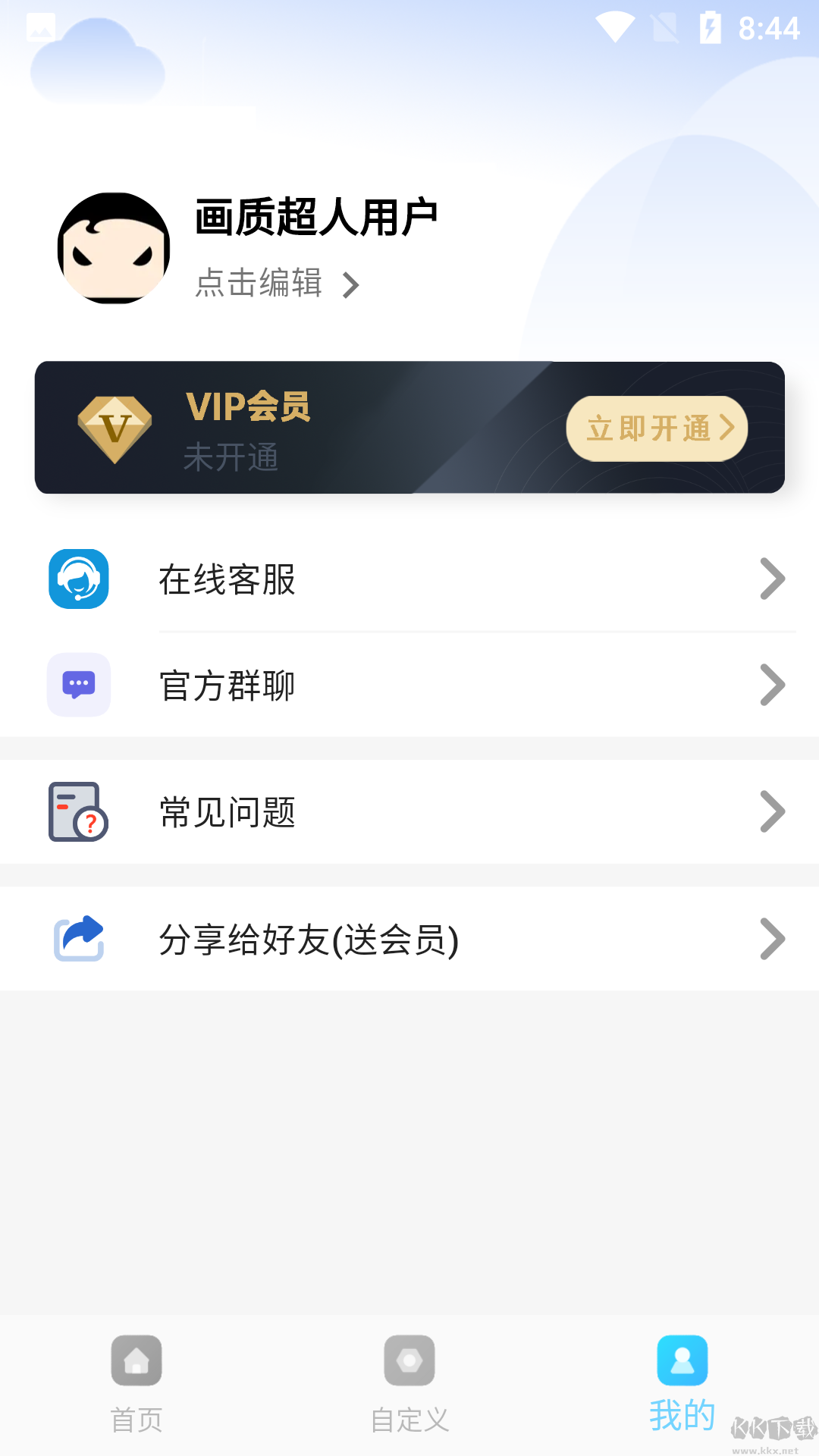Open the online customer service (在线客服) icon
This screenshot has width=819, height=1456.
pos(77,579)
